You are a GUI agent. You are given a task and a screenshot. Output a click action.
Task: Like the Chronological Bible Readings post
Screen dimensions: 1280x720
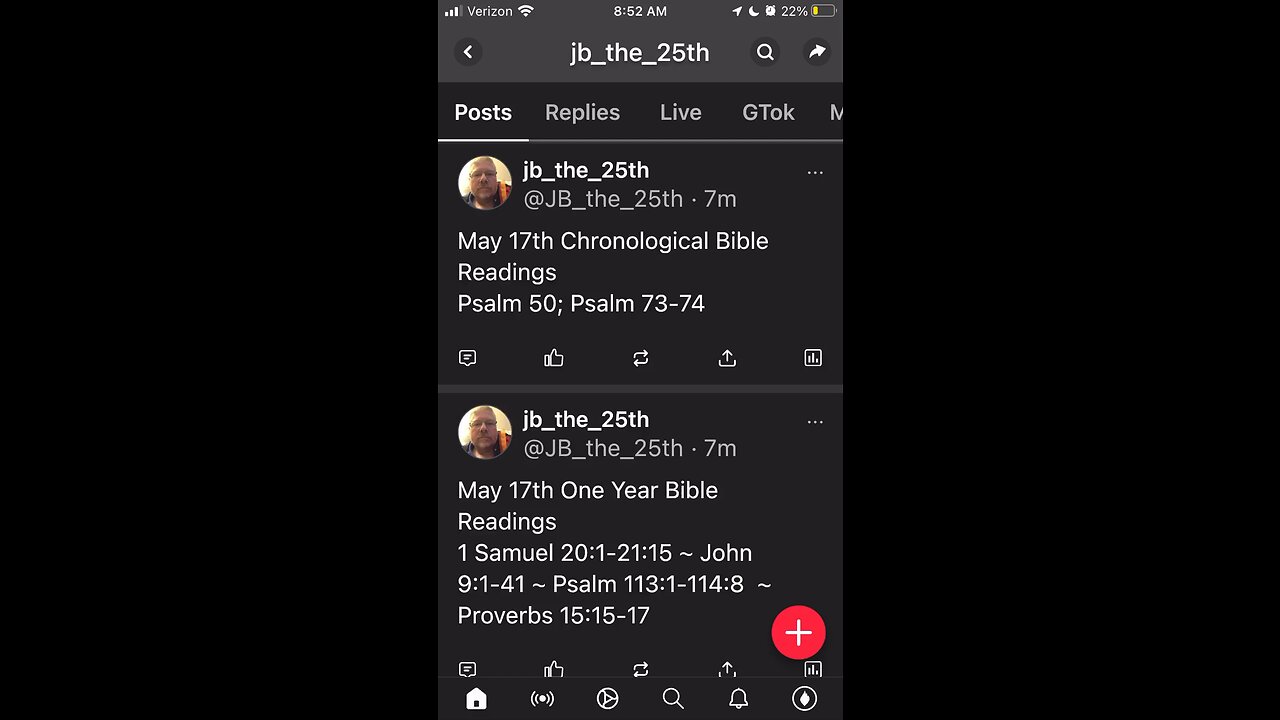[554, 358]
